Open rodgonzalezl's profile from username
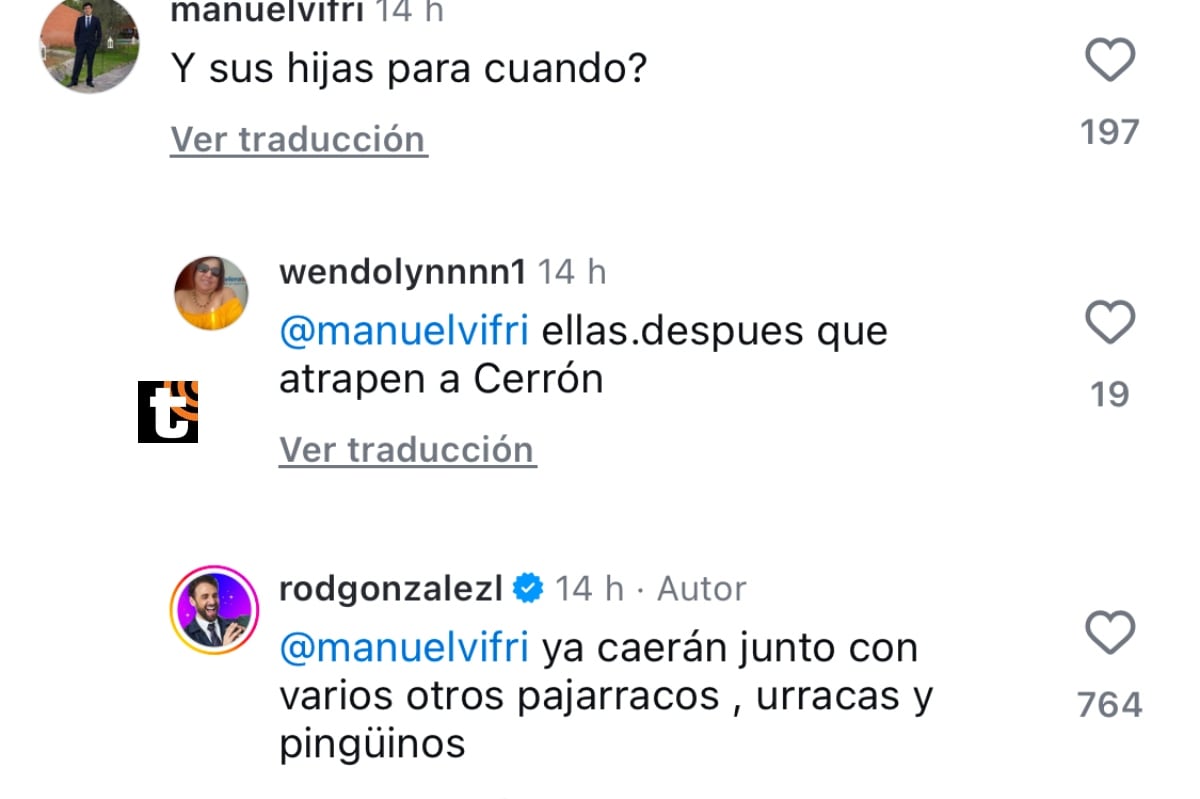 [391, 588]
